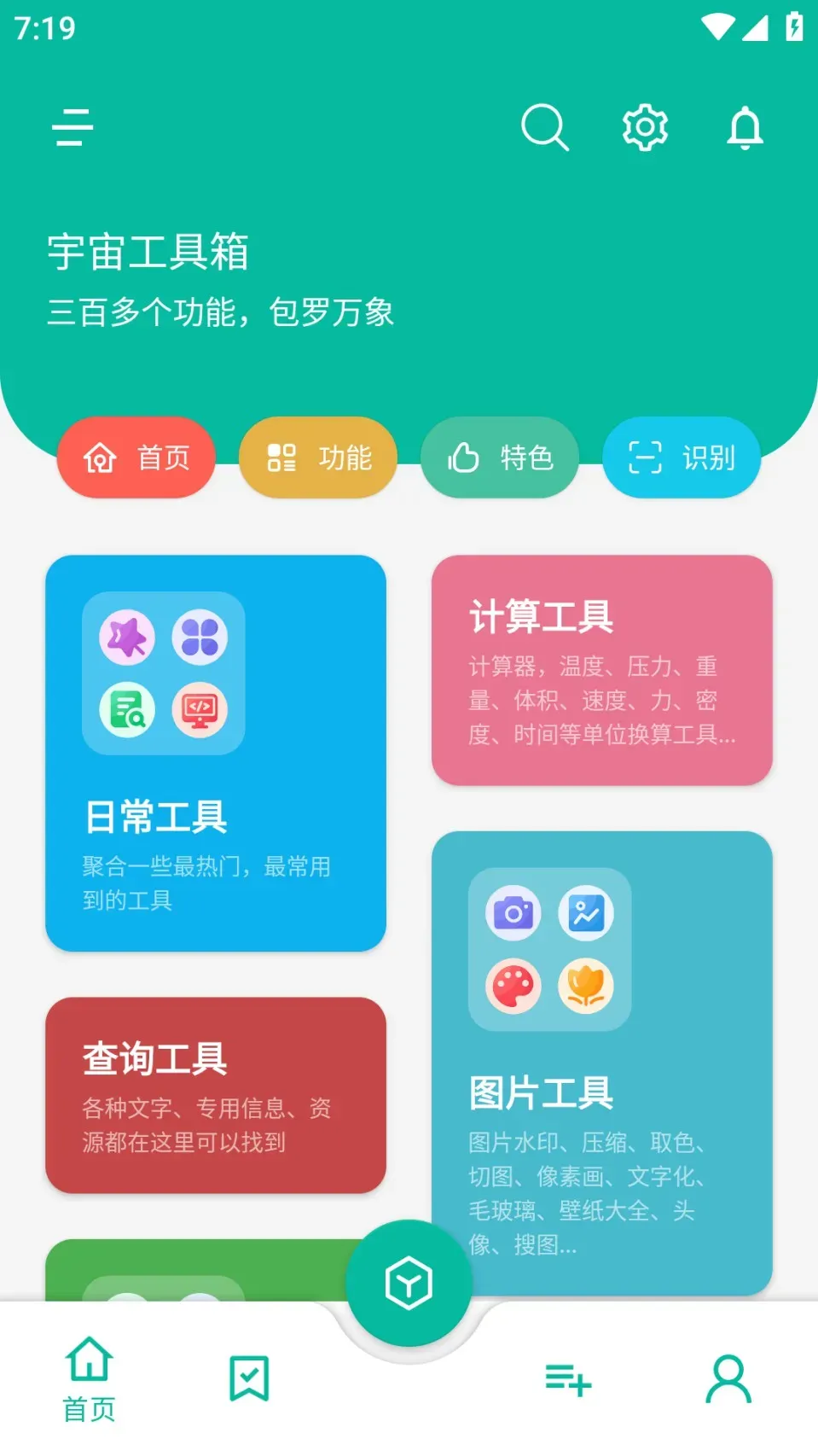The image size is (818, 1456).
Task: Open the drawer menu button
Action: pos(73,128)
